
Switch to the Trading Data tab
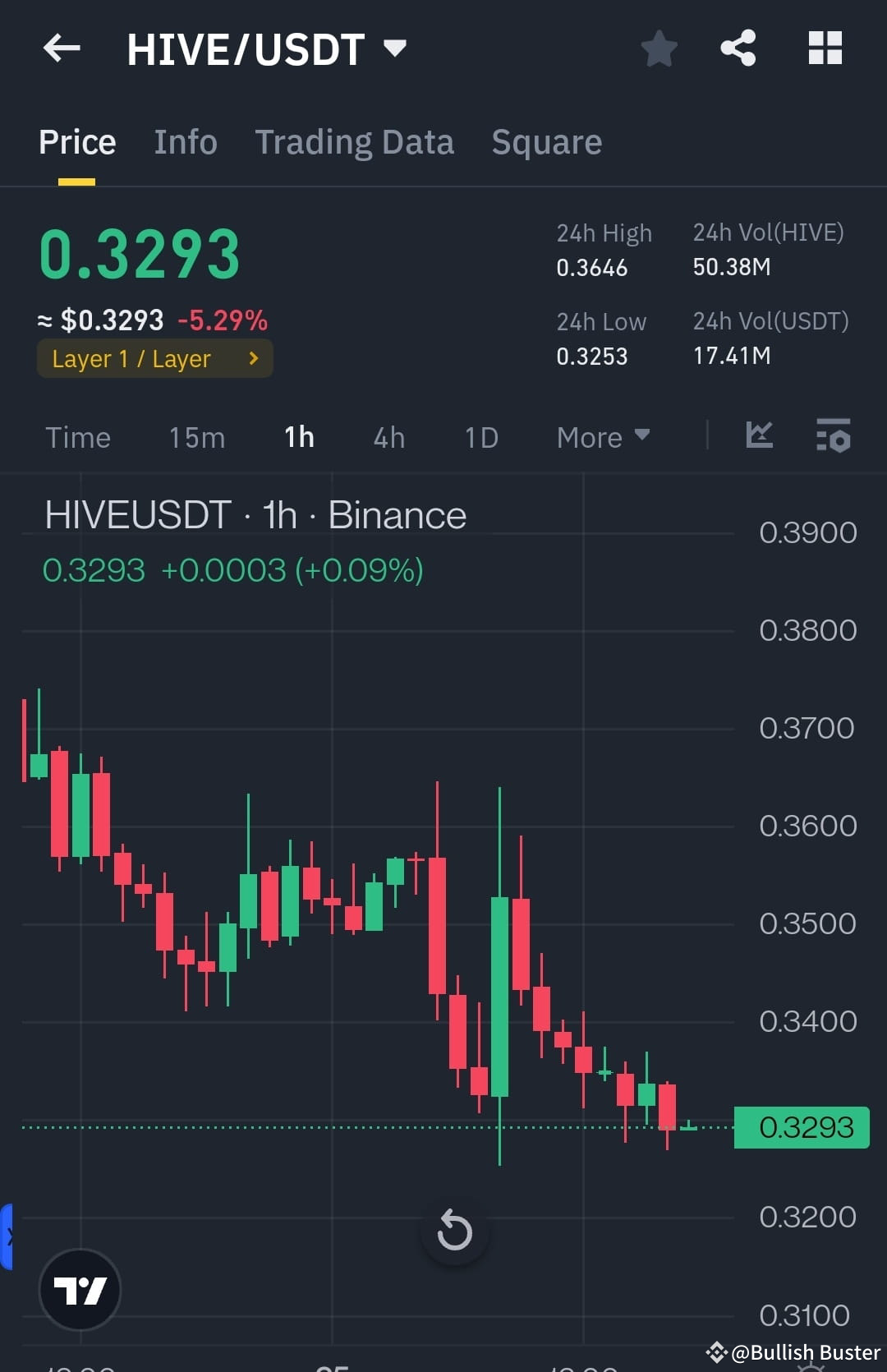point(355,141)
